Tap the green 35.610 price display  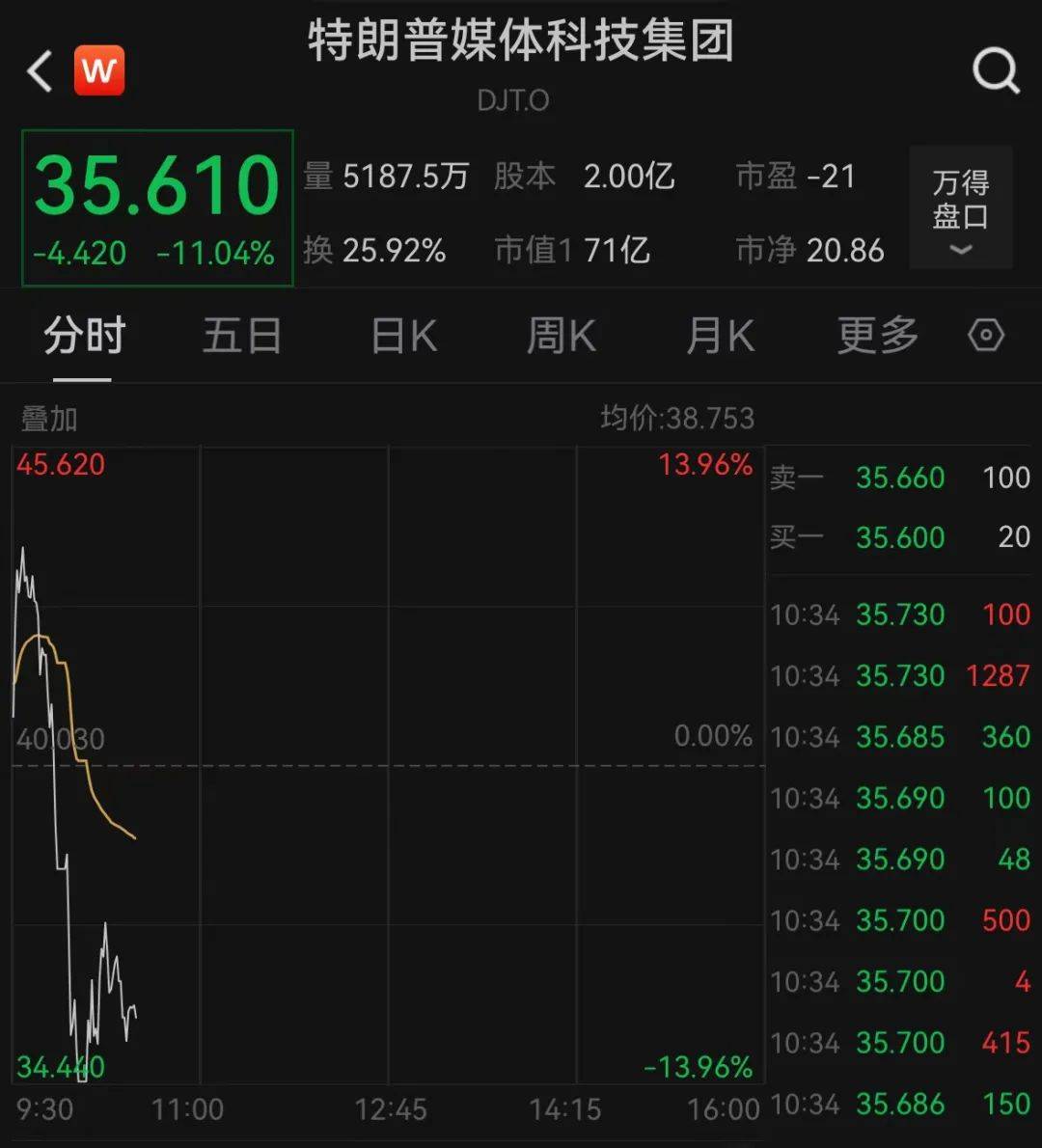tap(154, 184)
